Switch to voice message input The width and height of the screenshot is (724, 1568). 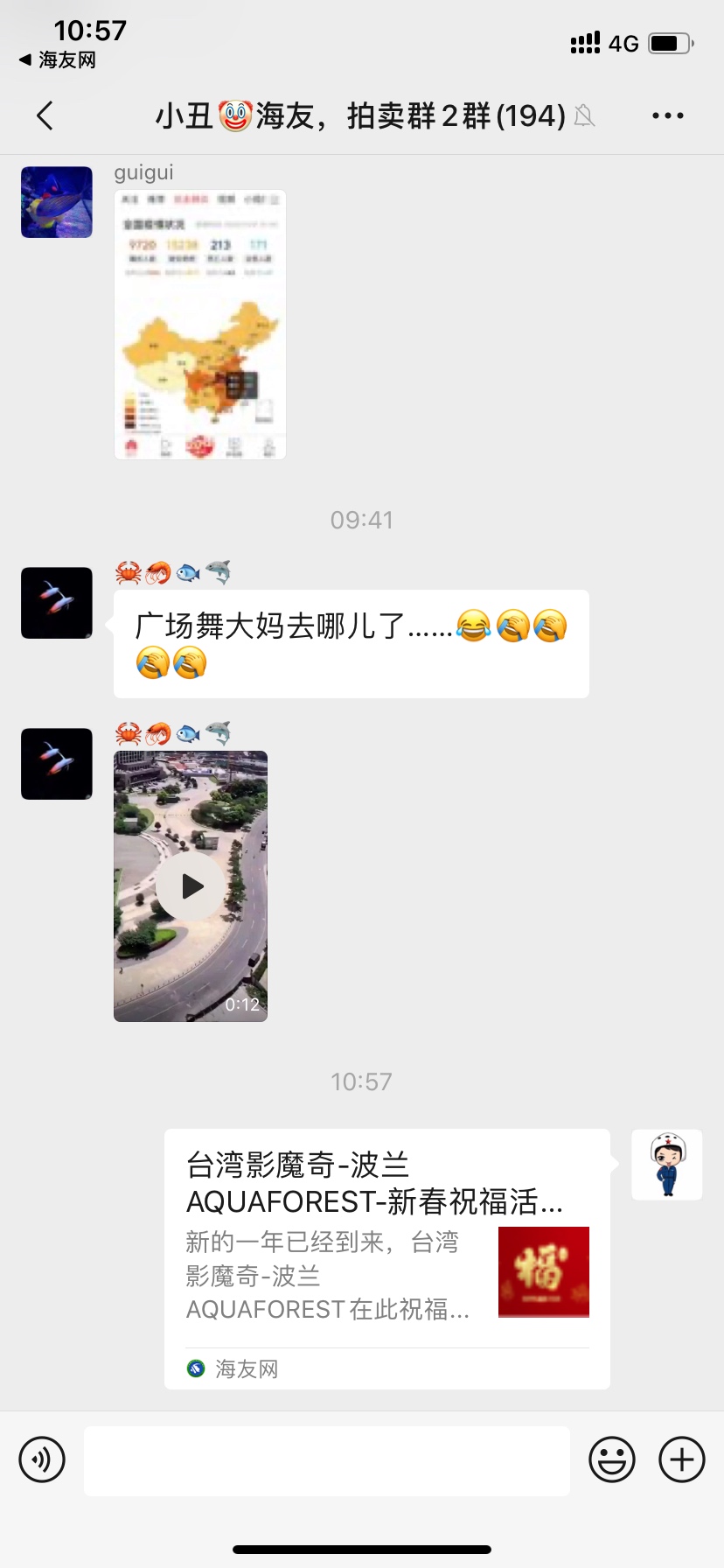tap(42, 1459)
